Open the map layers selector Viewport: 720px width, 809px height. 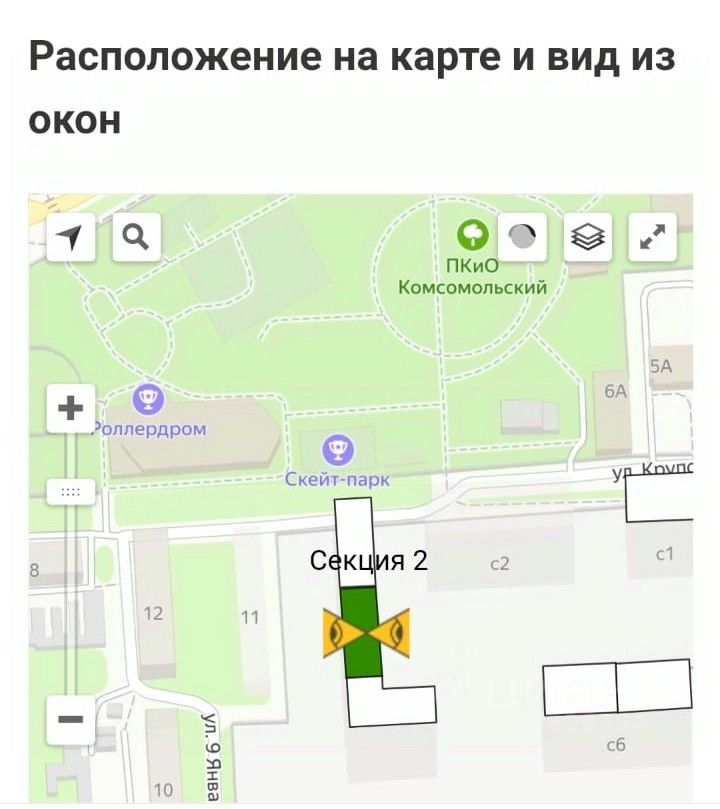tap(589, 237)
